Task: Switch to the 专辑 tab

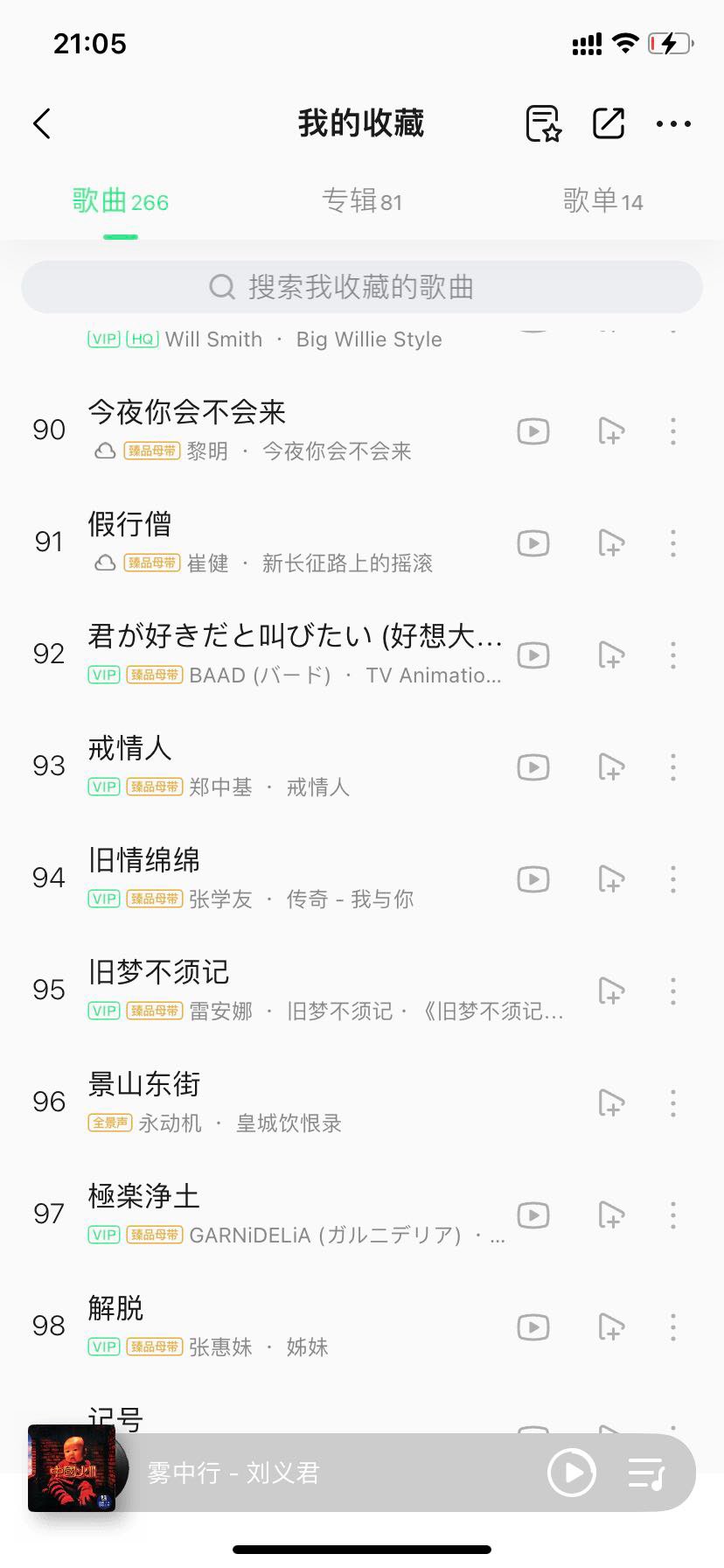Action: click(361, 201)
